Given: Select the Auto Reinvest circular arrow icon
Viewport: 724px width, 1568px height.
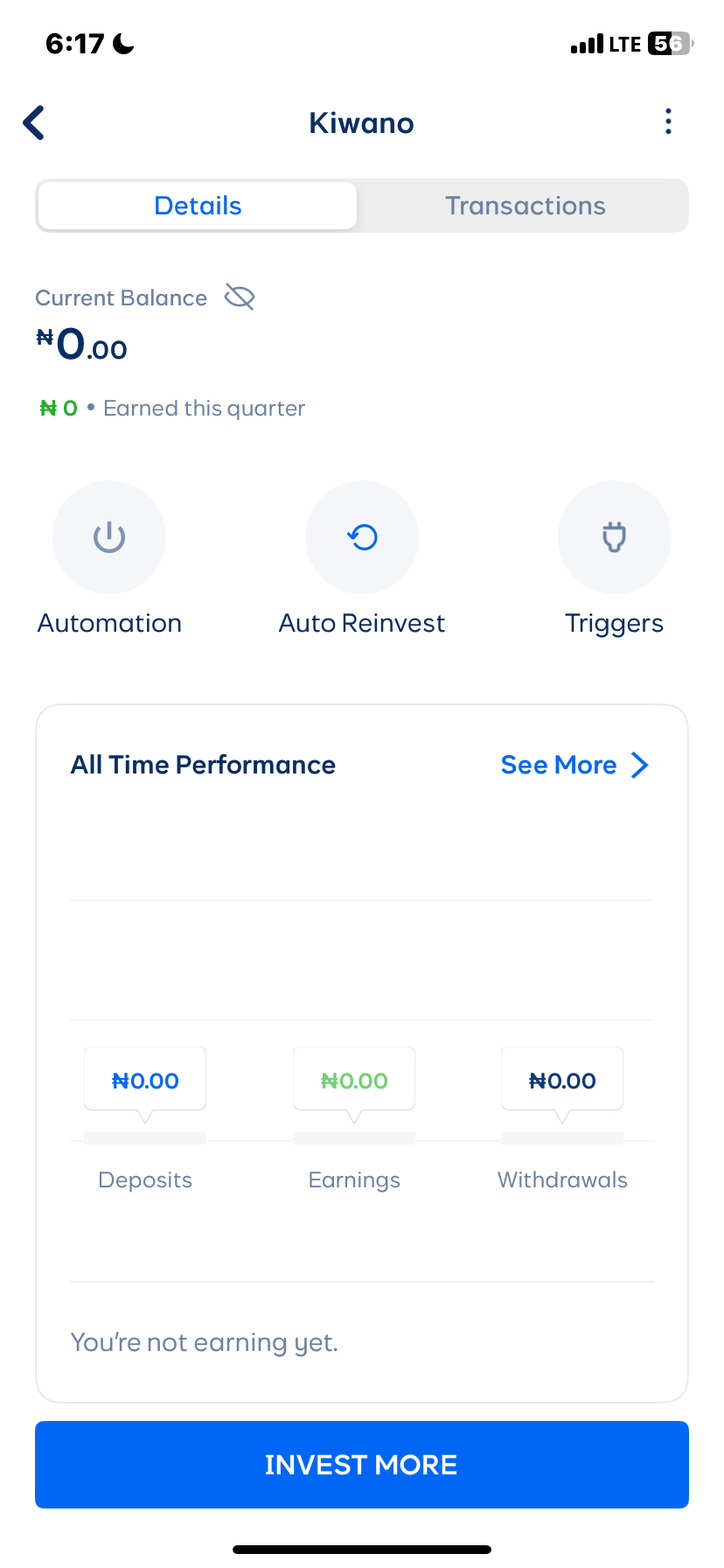Looking at the screenshot, I should 361,537.
